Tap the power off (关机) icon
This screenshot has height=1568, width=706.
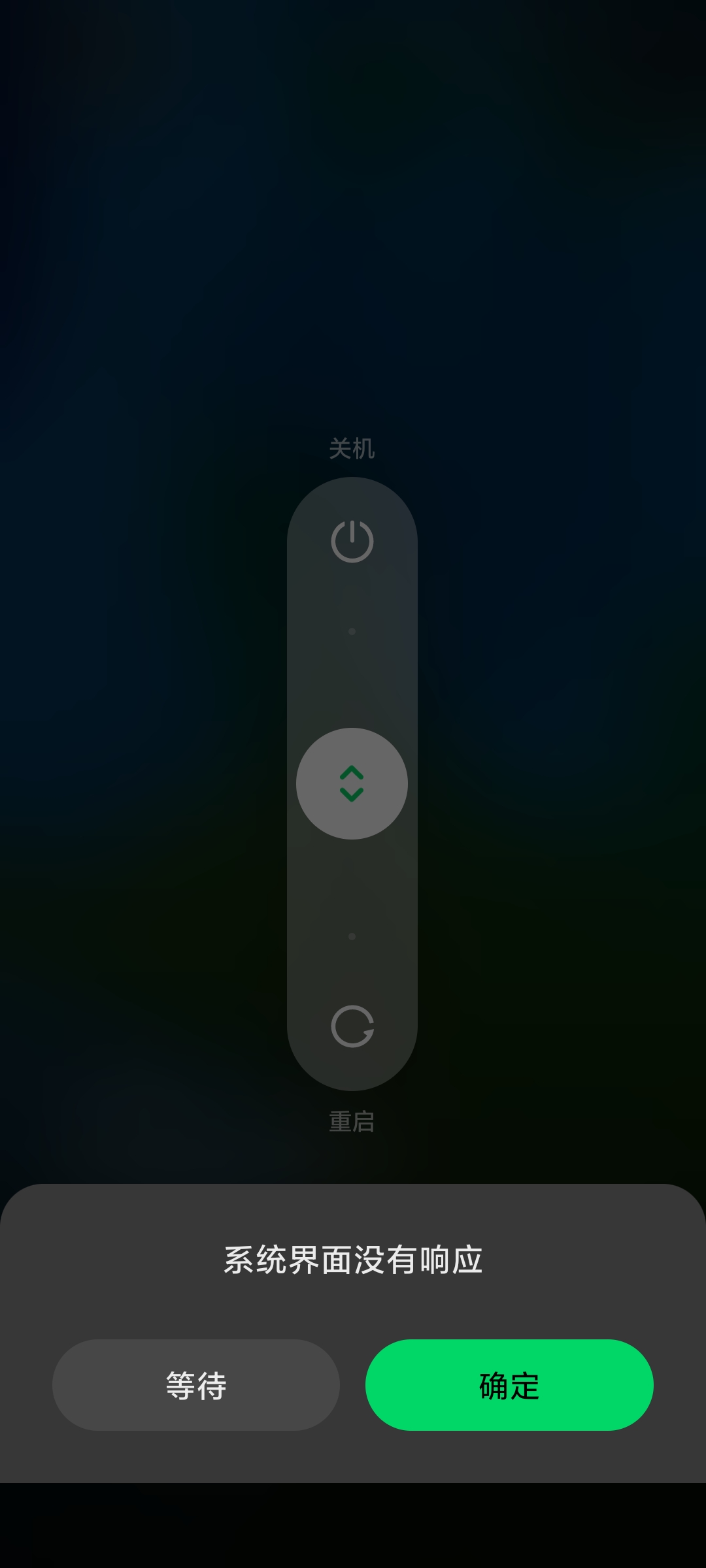352,542
